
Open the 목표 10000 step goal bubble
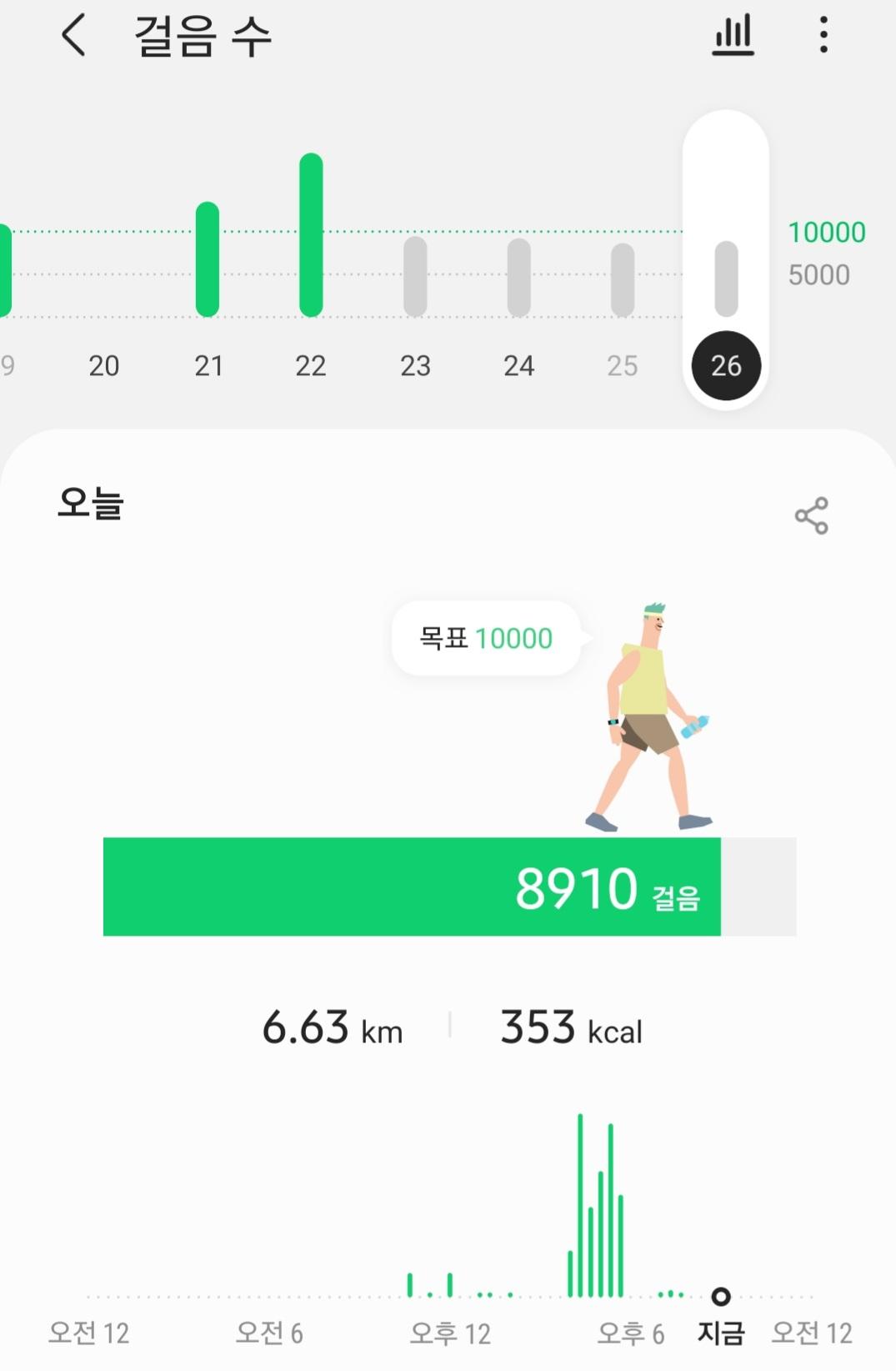click(x=487, y=639)
